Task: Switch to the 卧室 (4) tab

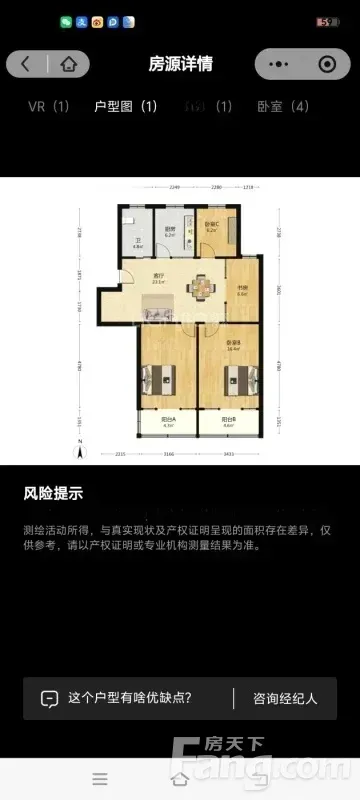Action: click(x=283, y=107)
